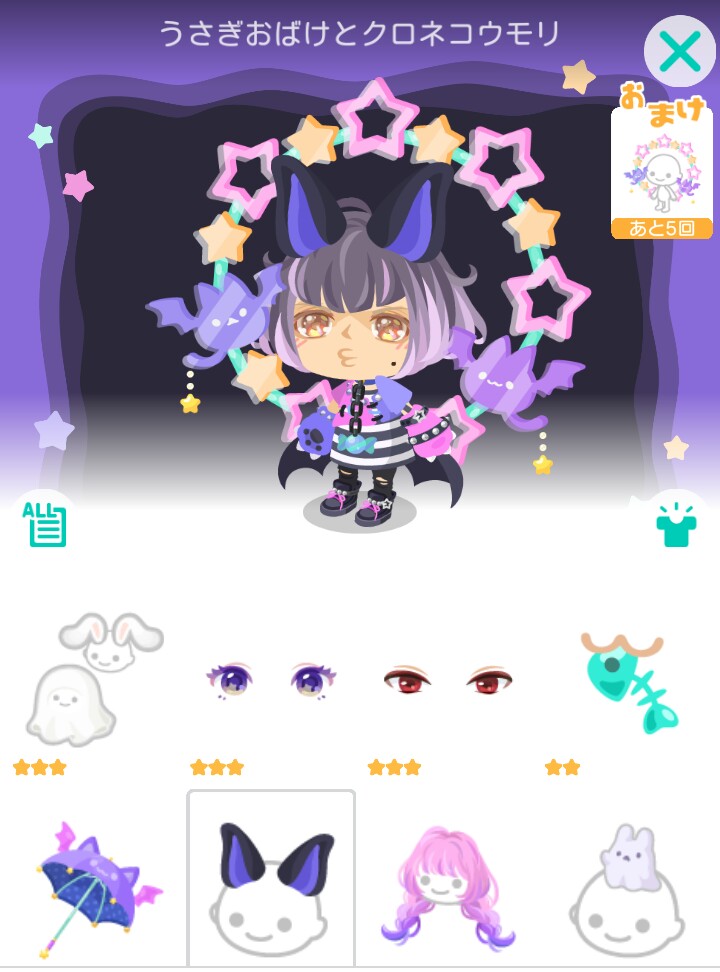This screenshot has width=720, height=972.
Task: Try on the red eyes item
Action: click(447, 680)
